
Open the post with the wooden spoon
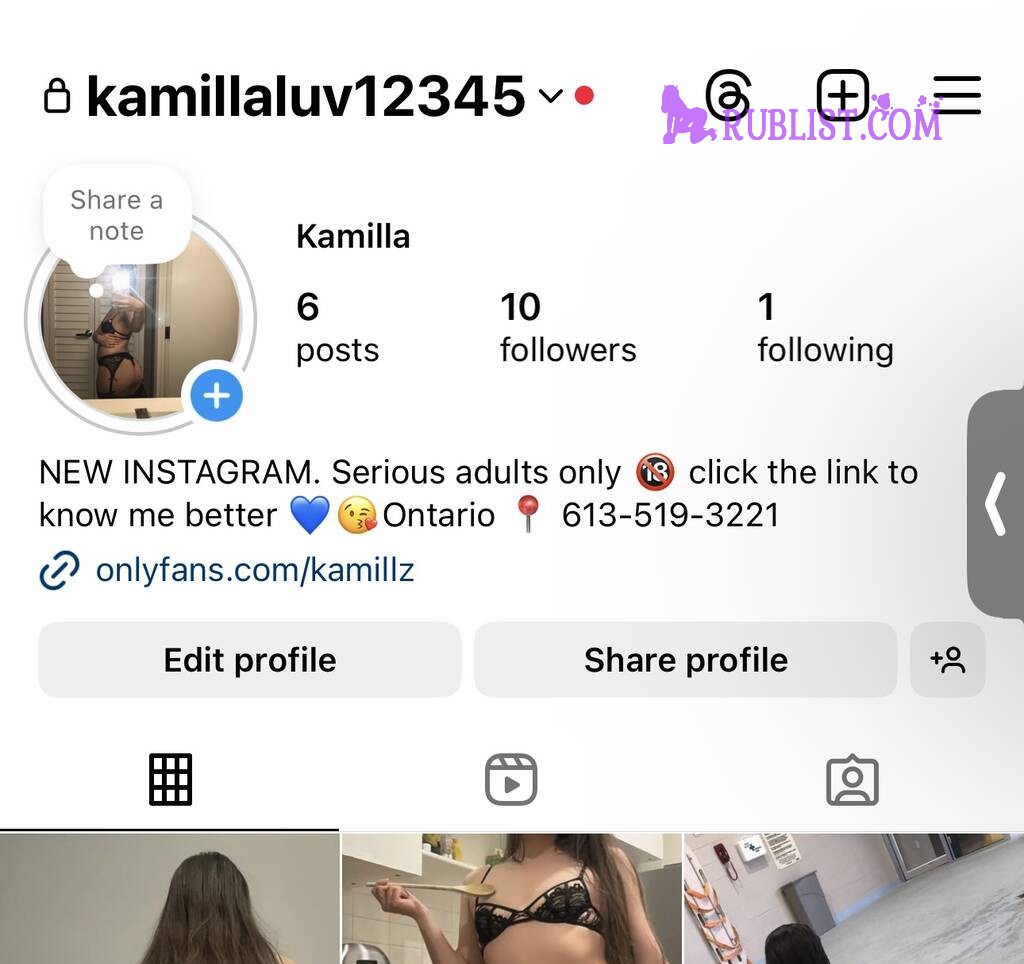coord(511,898)
